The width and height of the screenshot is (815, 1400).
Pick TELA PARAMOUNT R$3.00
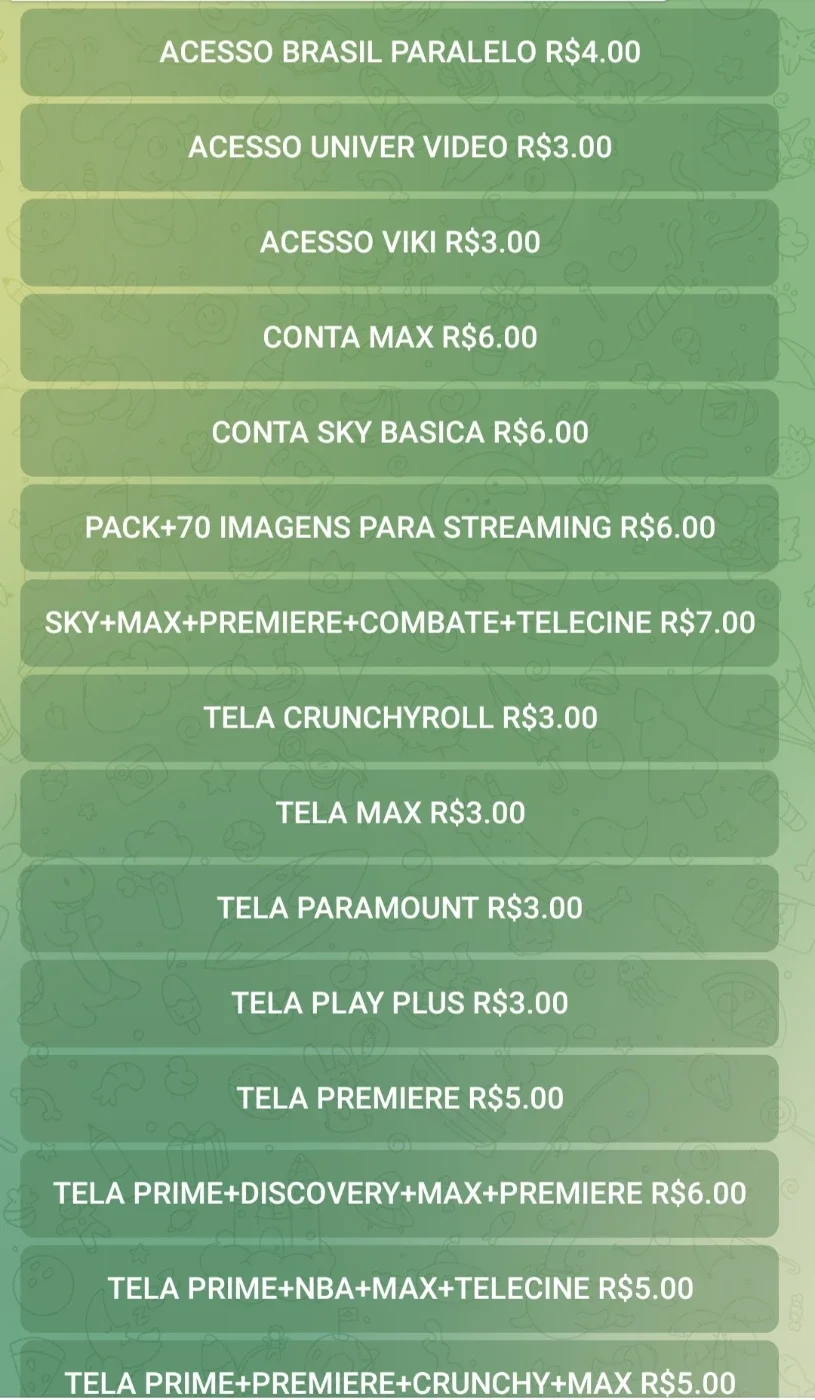pos(399,908)
